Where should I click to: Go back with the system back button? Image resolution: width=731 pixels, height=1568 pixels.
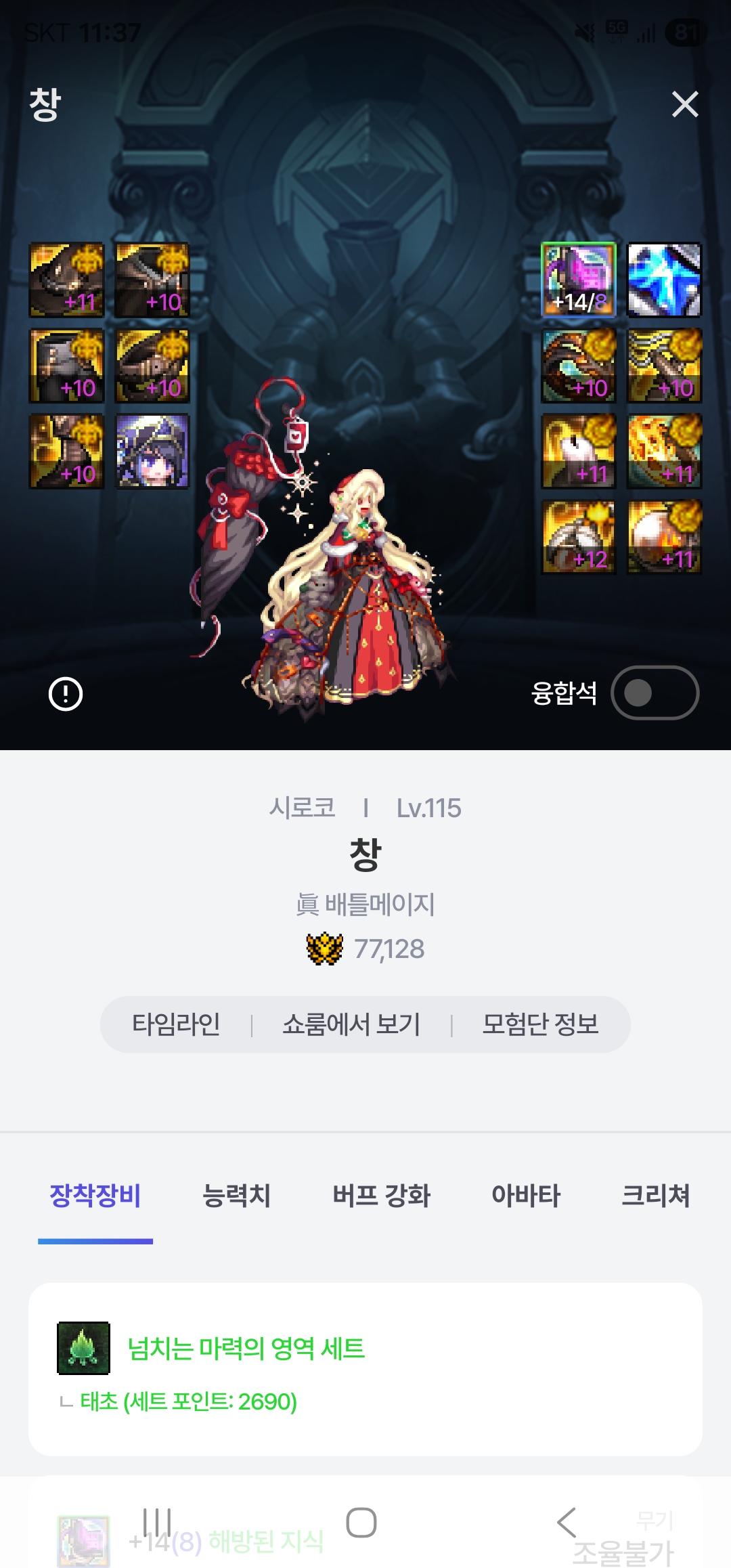(x=566, y=1523)
